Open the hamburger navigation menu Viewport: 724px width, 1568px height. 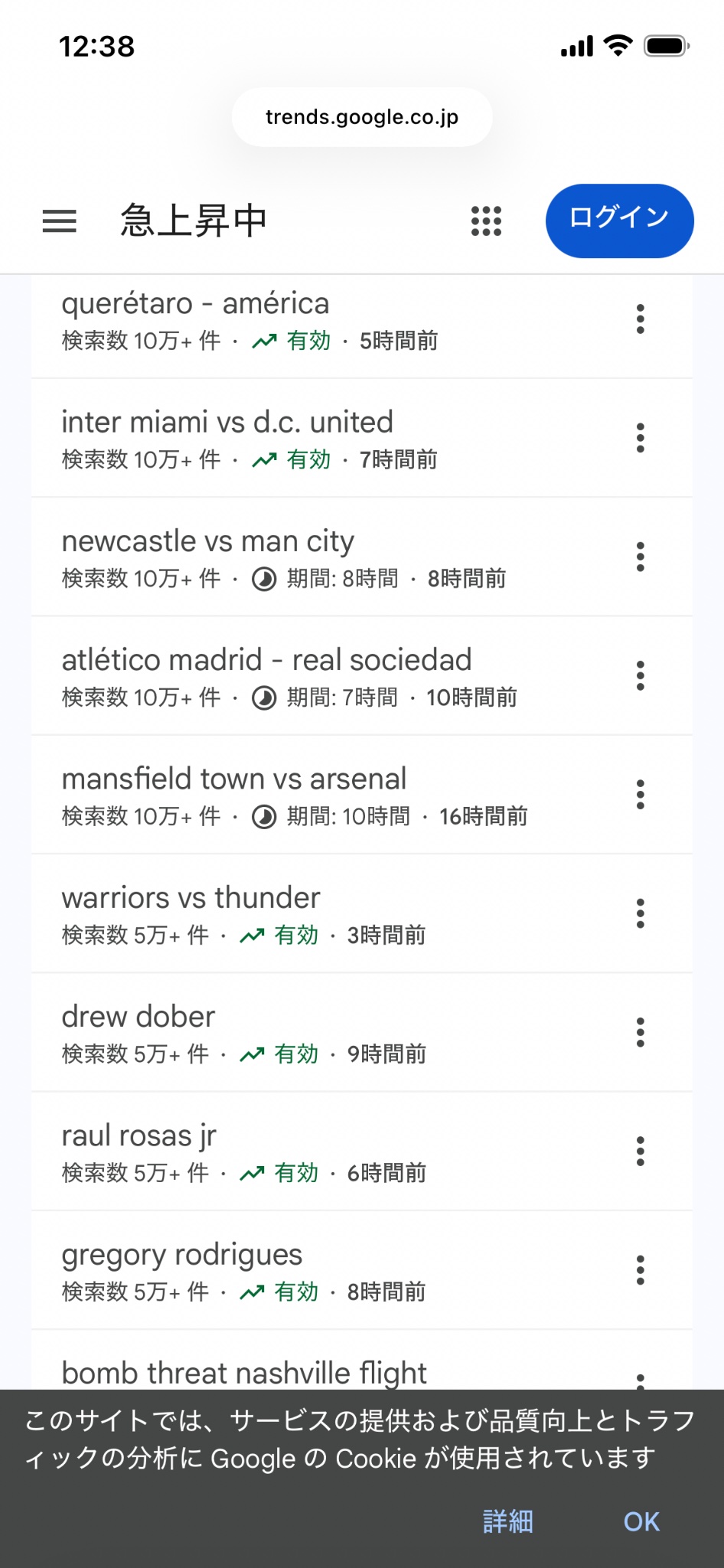pos(60,221)
